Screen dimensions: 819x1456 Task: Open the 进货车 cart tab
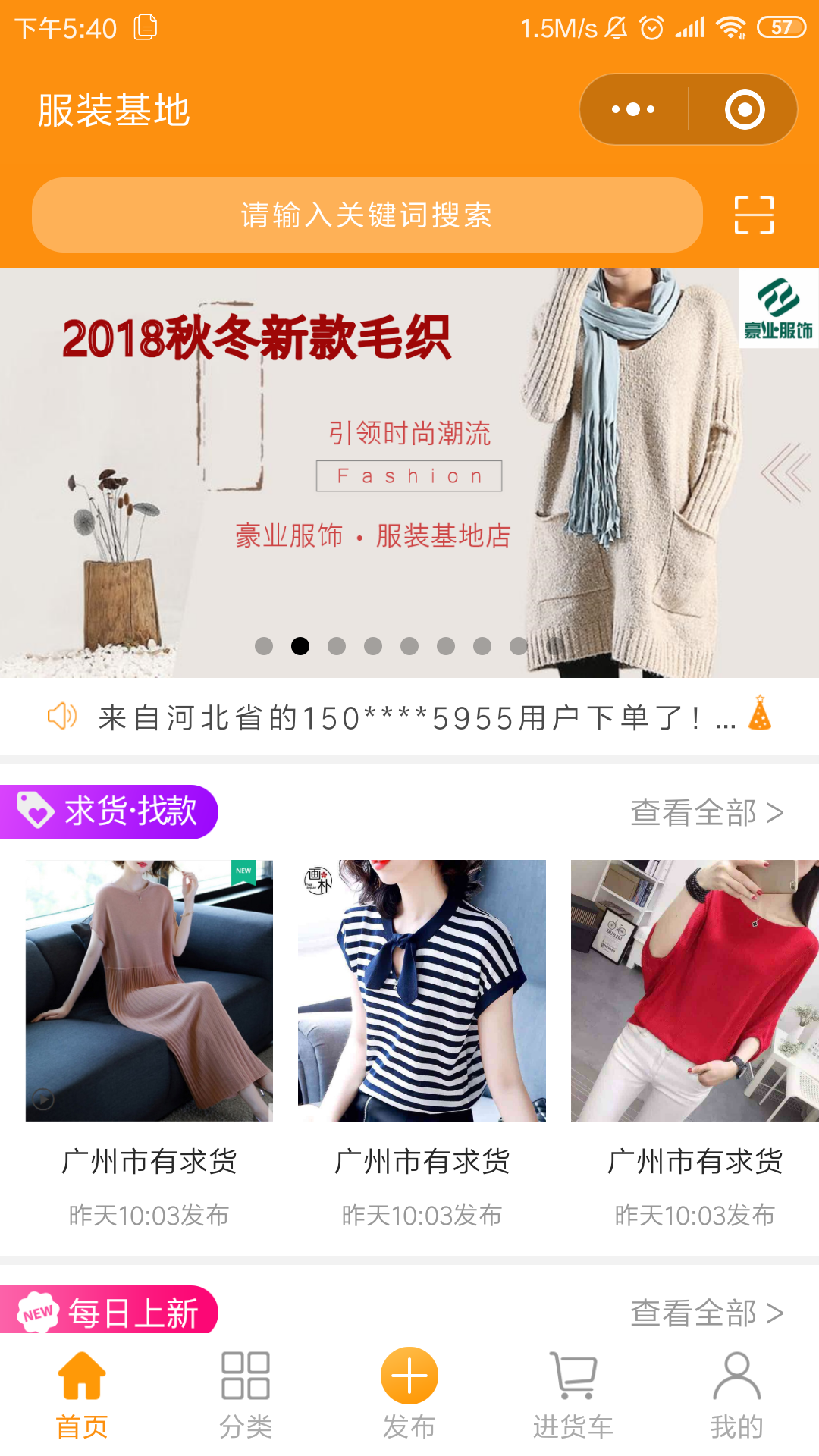pos(573,1395)
